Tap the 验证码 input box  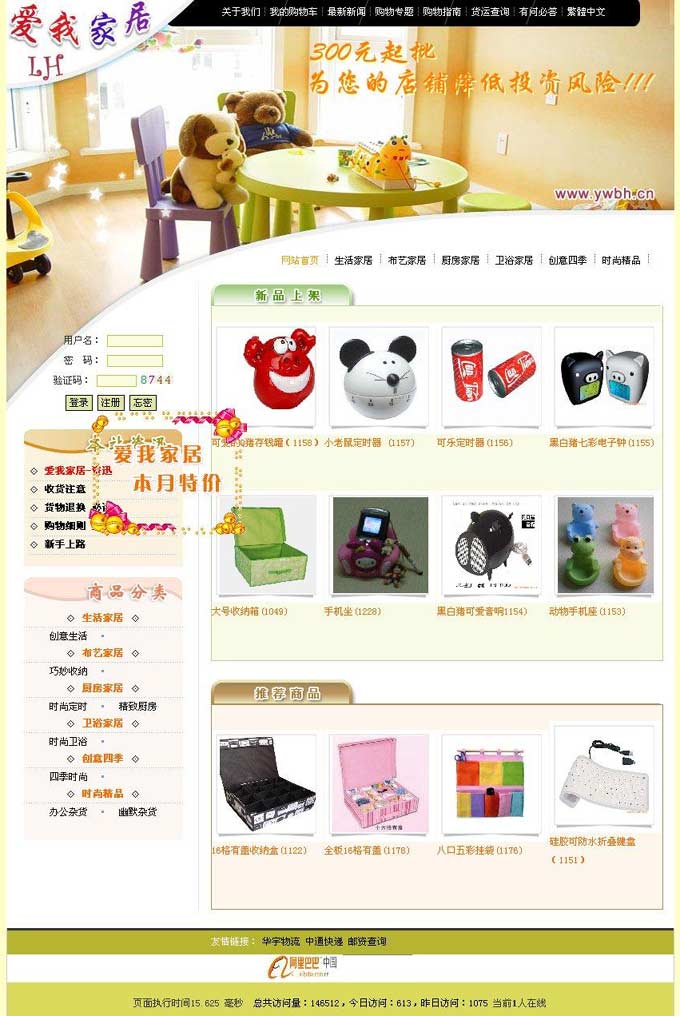pos(116,380)
